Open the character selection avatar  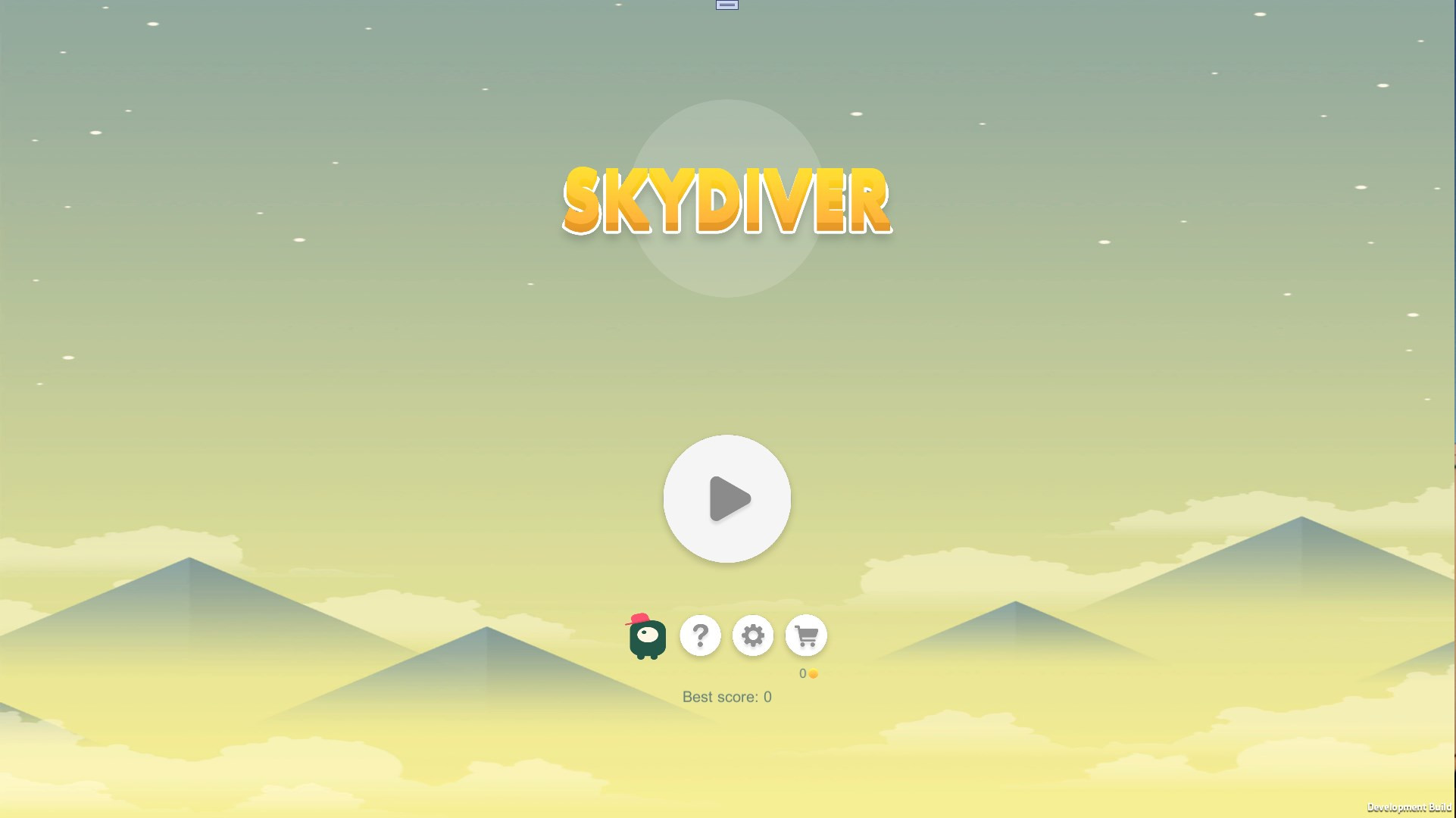coord(647,637)
